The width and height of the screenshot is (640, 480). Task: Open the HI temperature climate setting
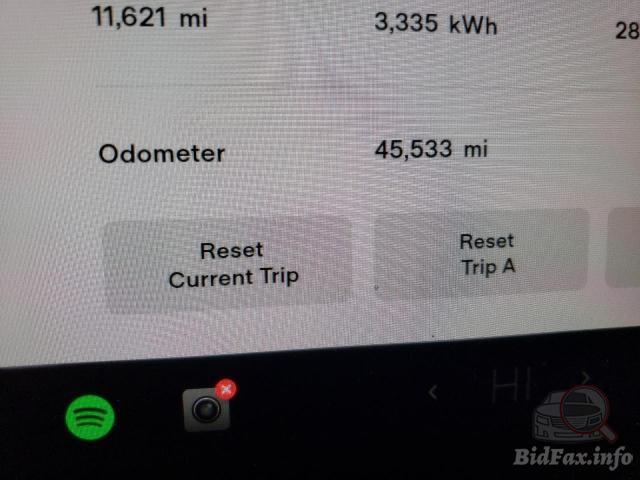(x=510, y=387)
